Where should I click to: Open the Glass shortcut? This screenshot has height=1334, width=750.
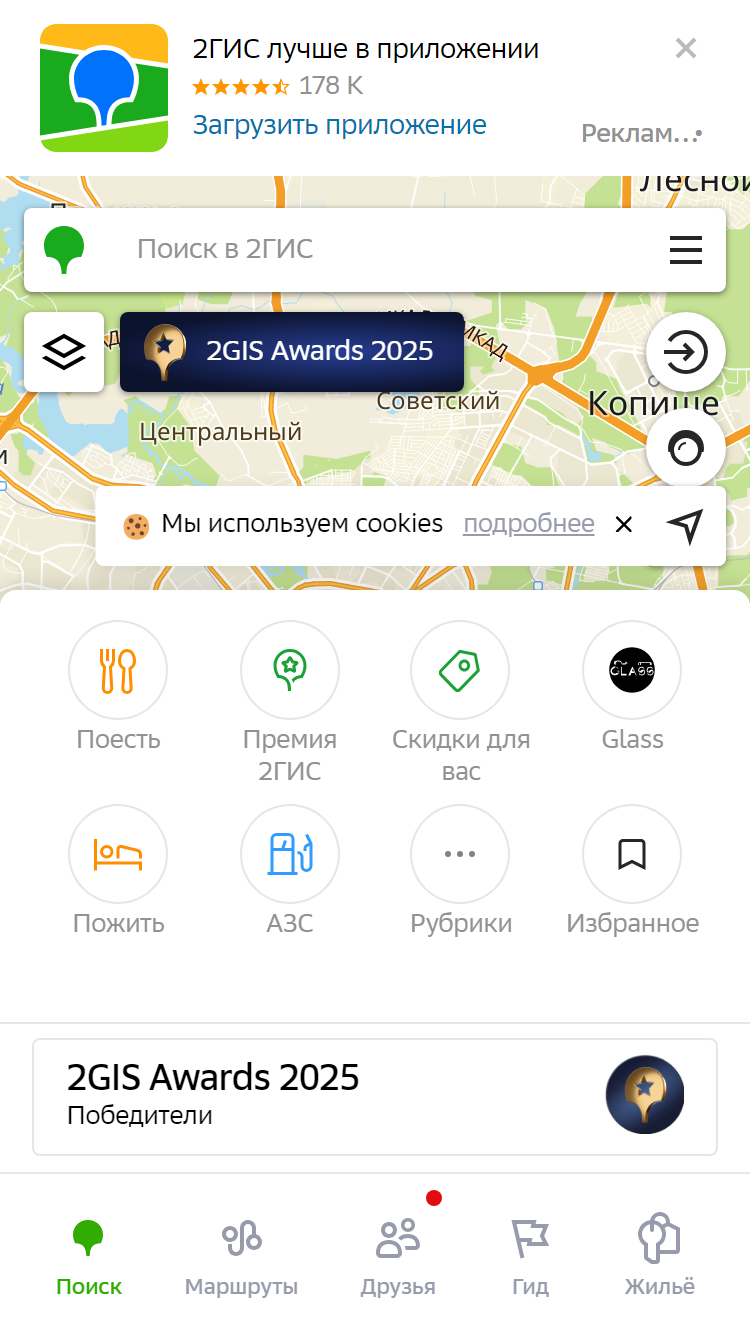coord(632,687)
